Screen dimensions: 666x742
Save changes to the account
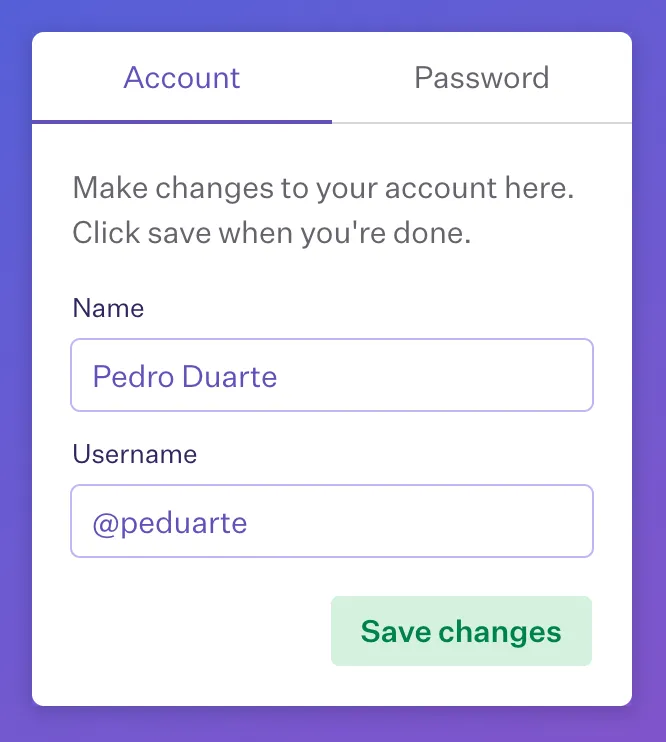click(461, 631)
